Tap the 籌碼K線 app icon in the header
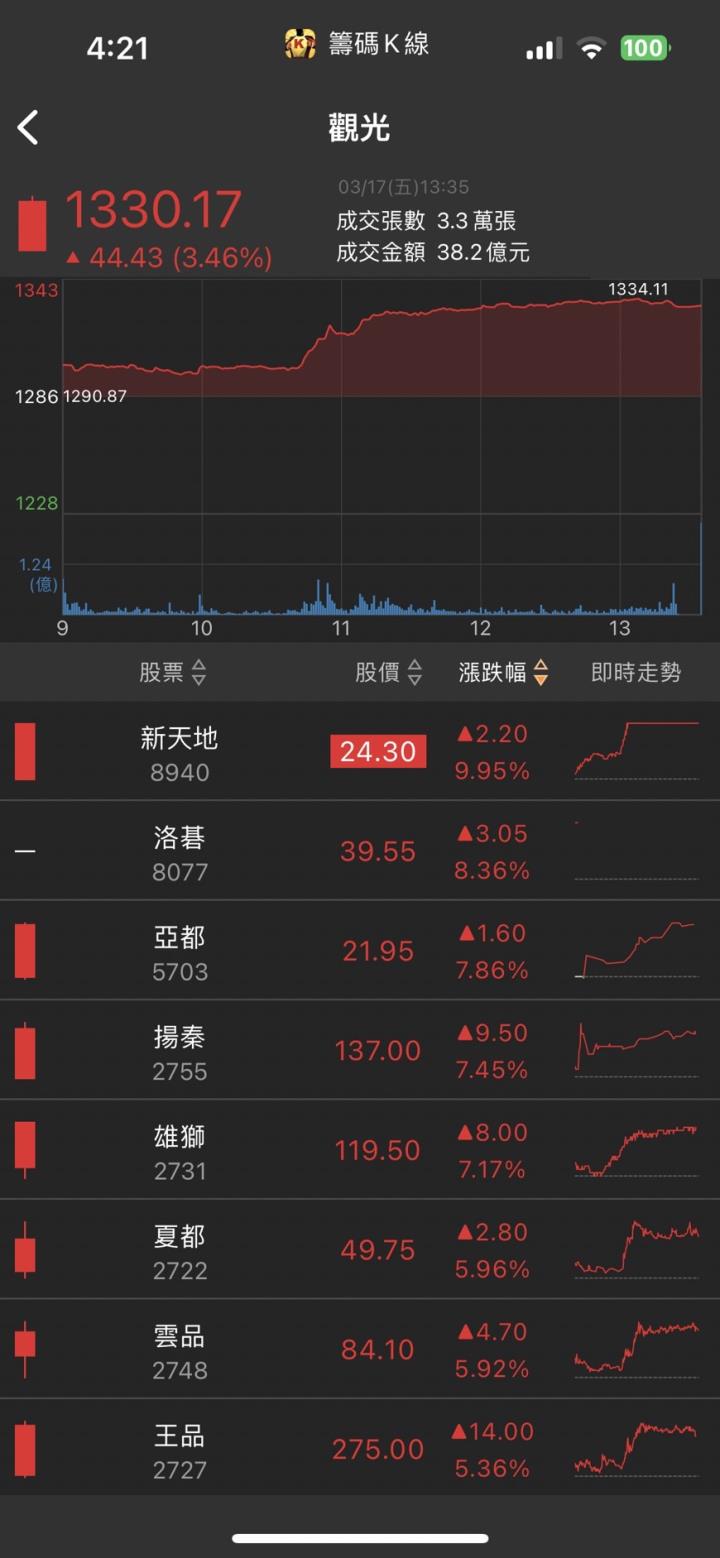The height and width of the screenshot is (1558, 720). (299, 44)
